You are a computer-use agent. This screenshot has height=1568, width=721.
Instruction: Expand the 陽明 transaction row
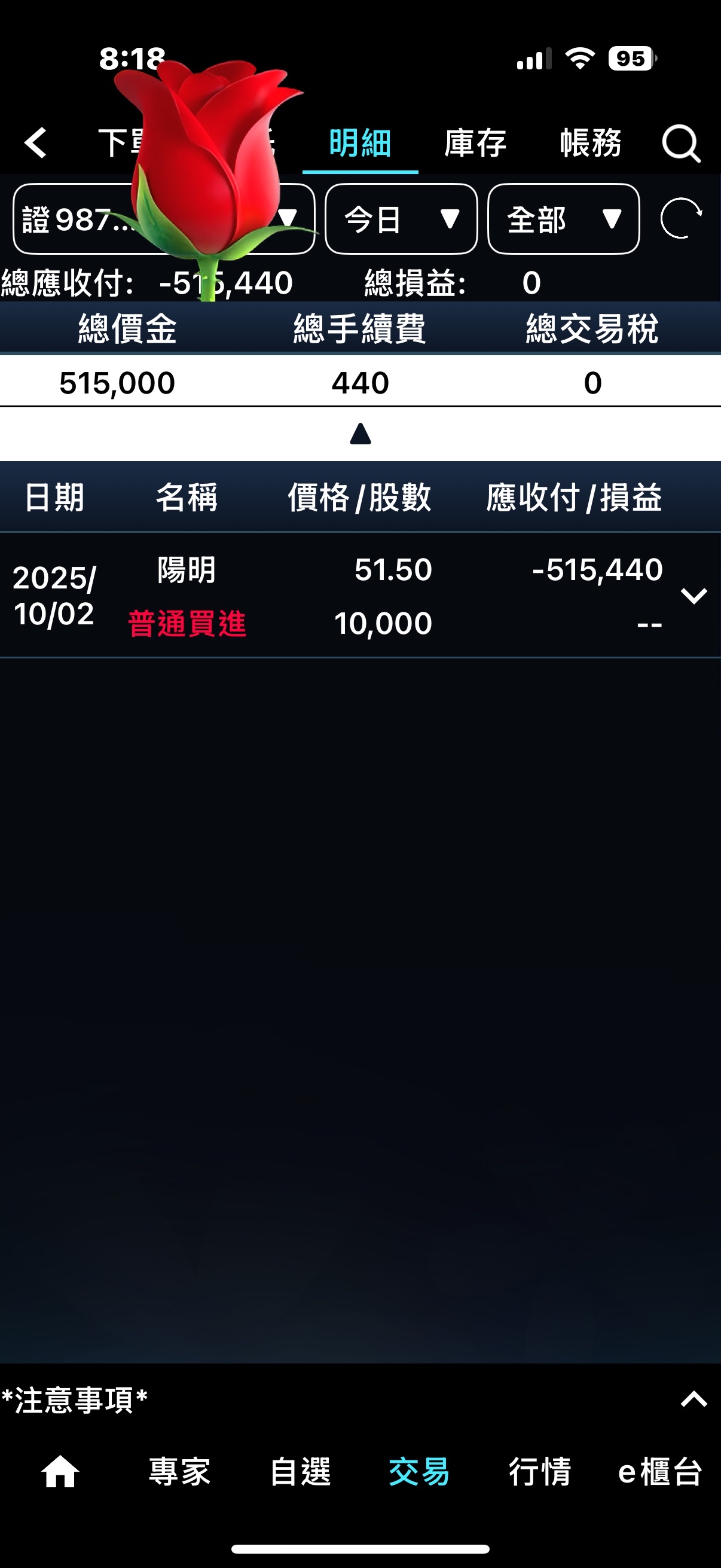(x=693, y=595)
